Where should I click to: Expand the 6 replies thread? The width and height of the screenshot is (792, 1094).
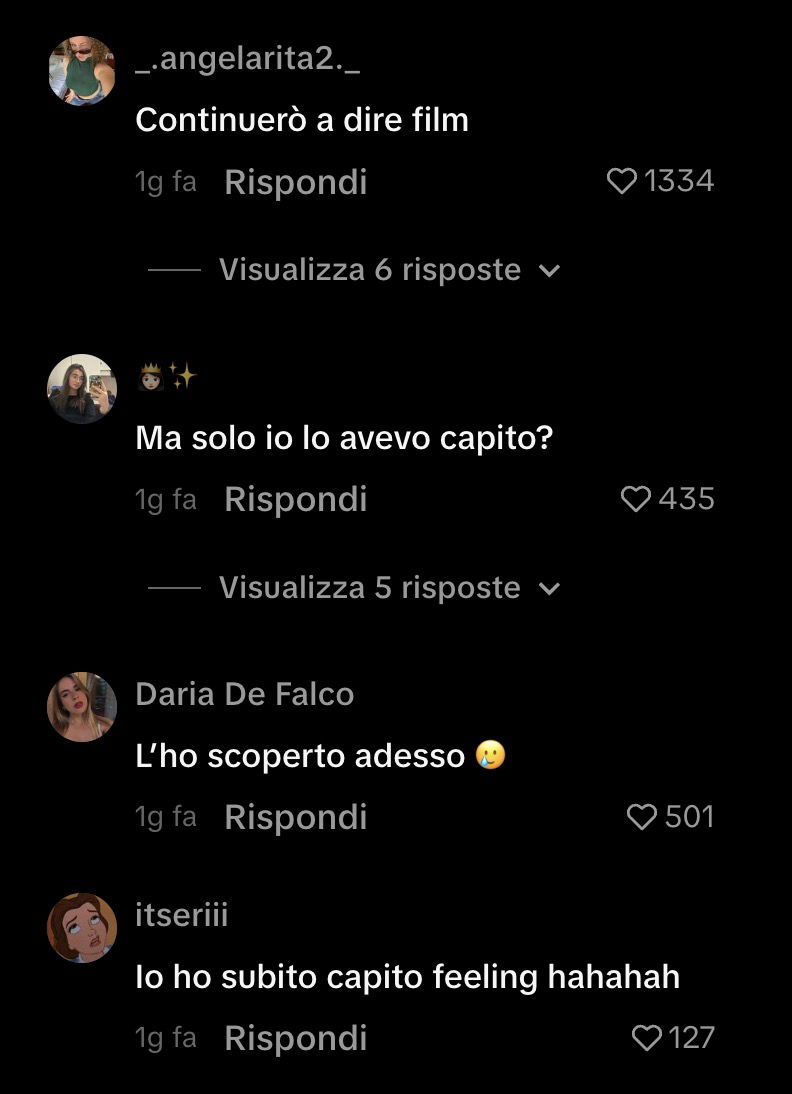388,270
